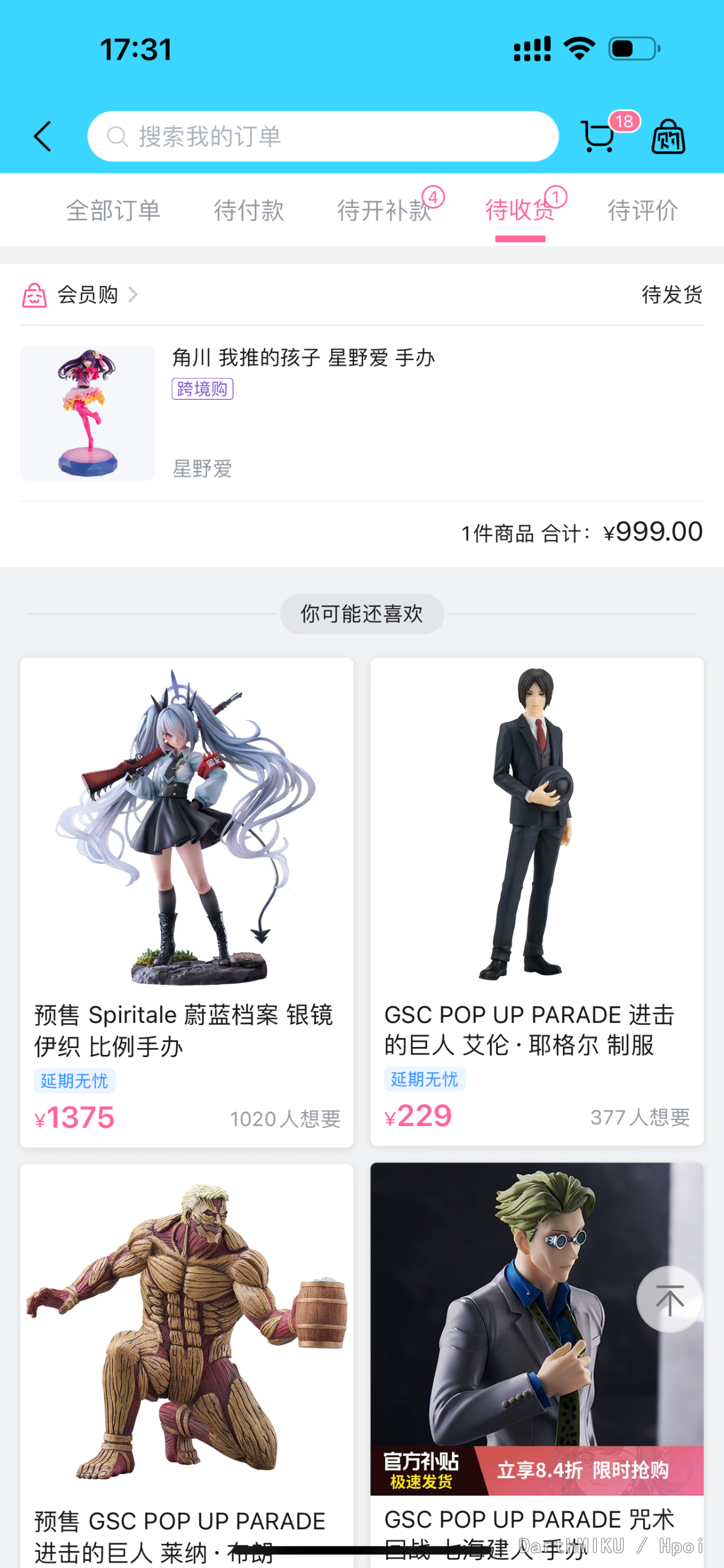The width and height of the screenshot is (724, 1568).
Task: Open the shopping cart
Action: click(598, 136)
